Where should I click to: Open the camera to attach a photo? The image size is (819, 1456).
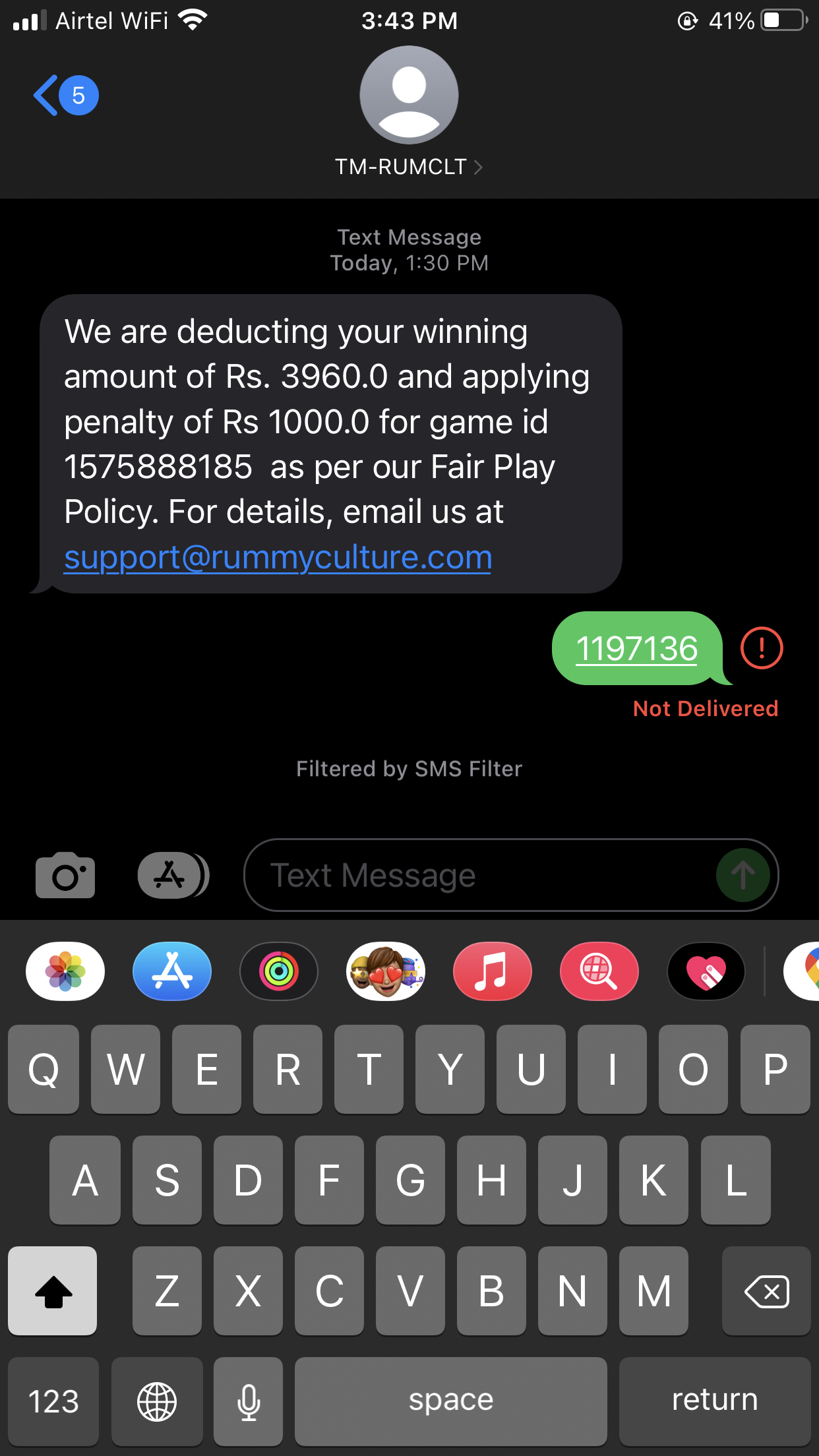click(65, 875)
